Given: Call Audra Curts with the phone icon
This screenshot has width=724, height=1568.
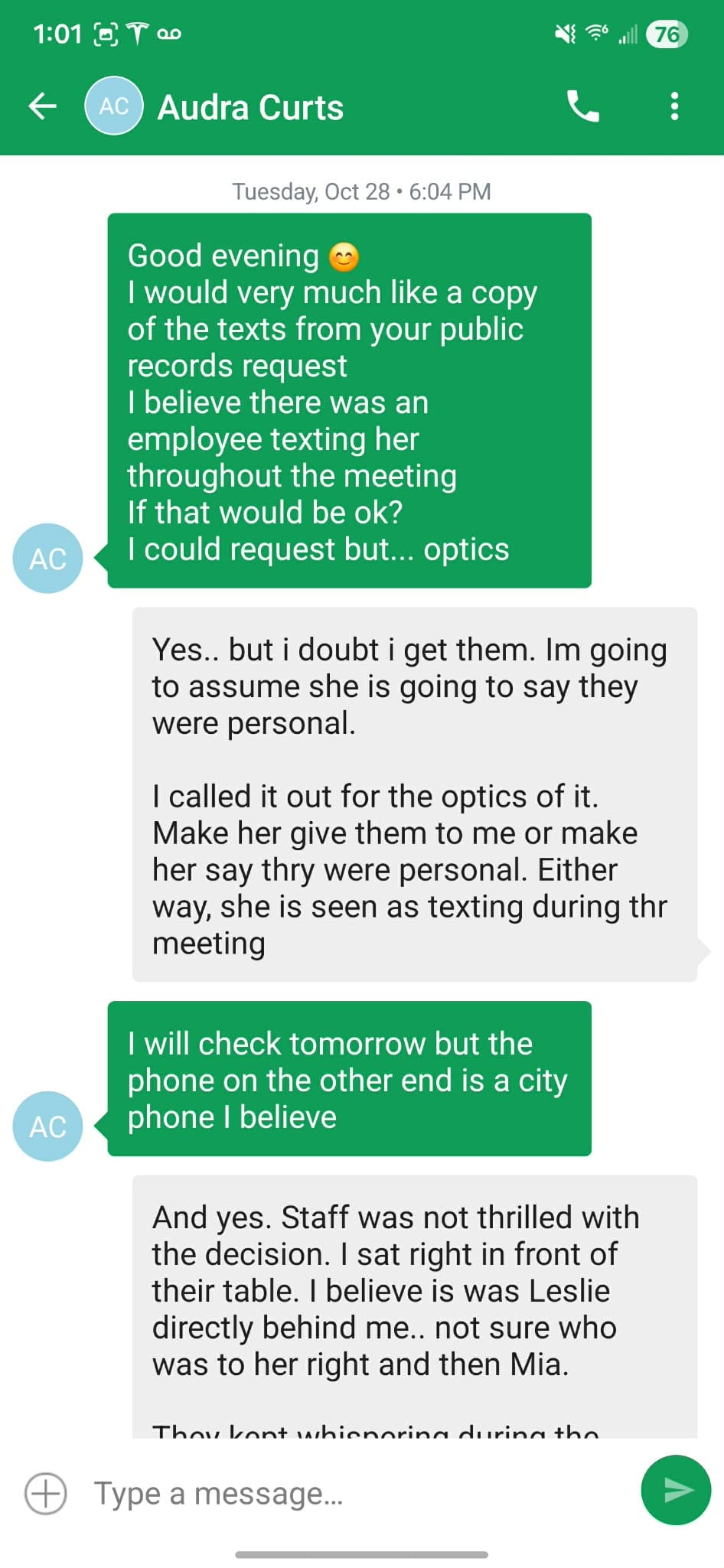Looking at the screenshot, I should point(583,106).
